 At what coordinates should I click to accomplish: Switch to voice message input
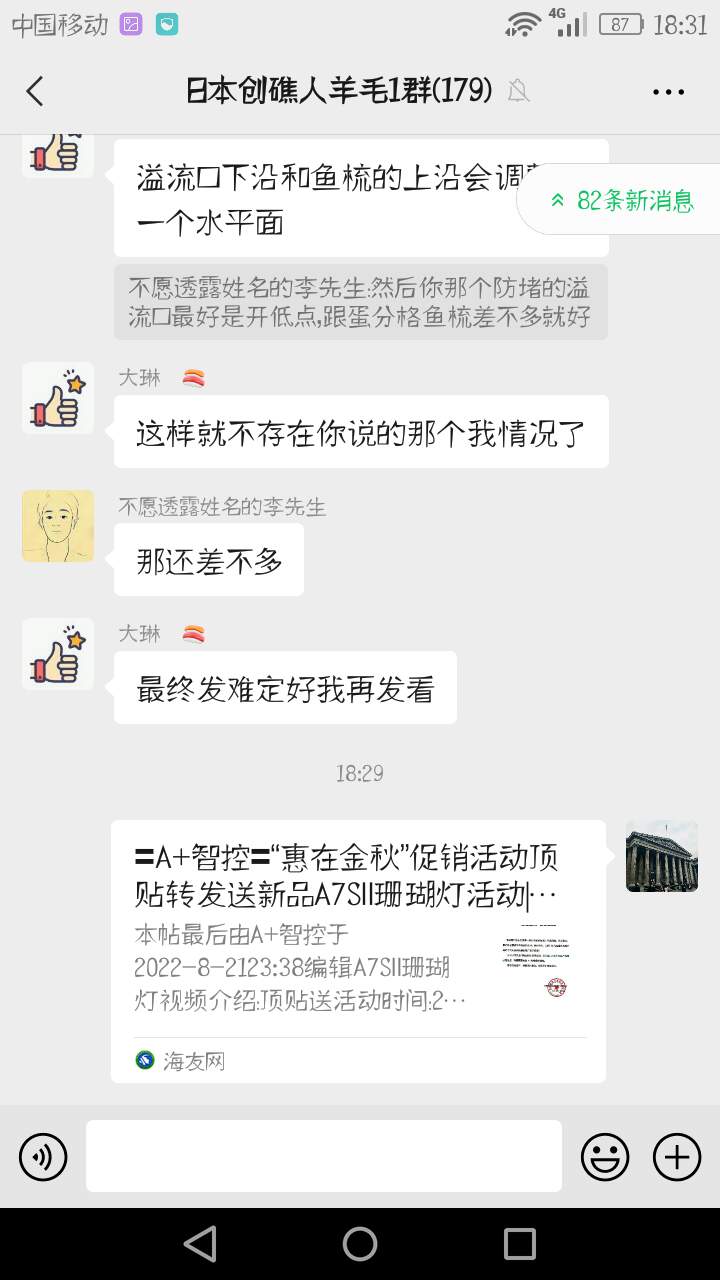point(43,1157)
